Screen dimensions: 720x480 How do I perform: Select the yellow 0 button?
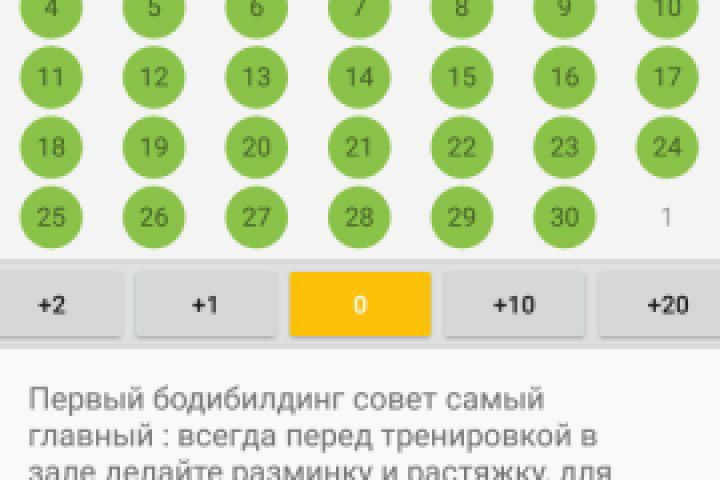[x=360, y=305]
